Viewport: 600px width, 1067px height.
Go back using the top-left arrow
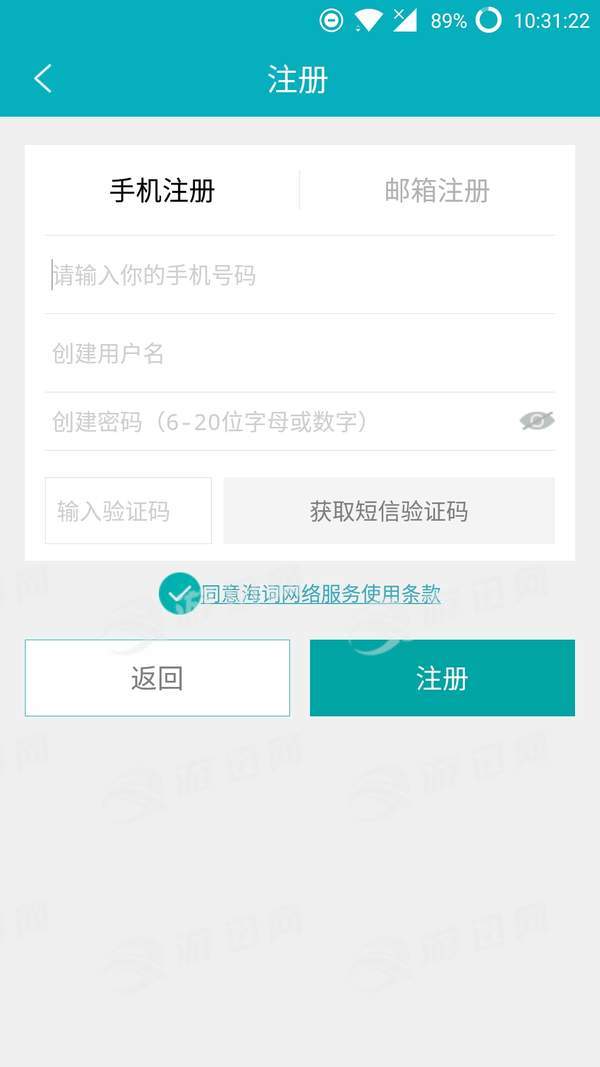[43, 79]
